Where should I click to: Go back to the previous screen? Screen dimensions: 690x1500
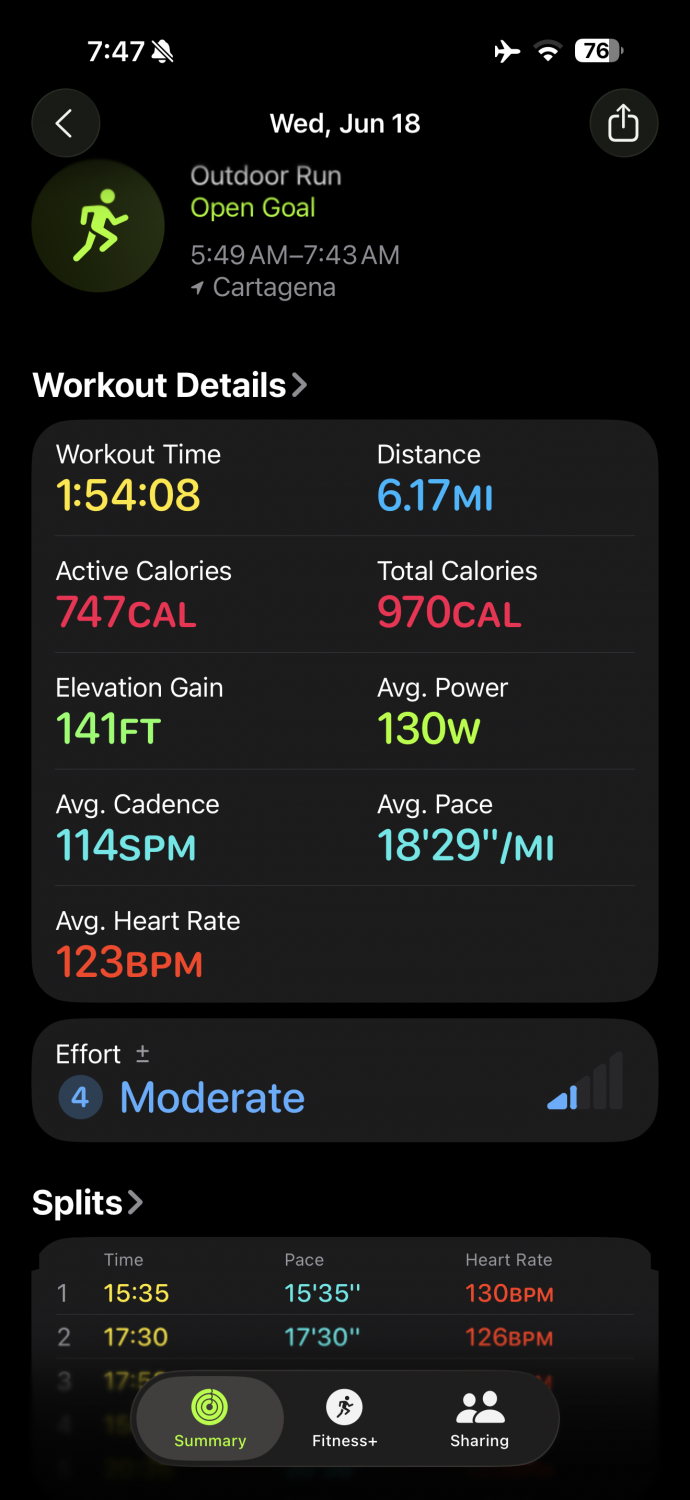[x=65, y=124]
